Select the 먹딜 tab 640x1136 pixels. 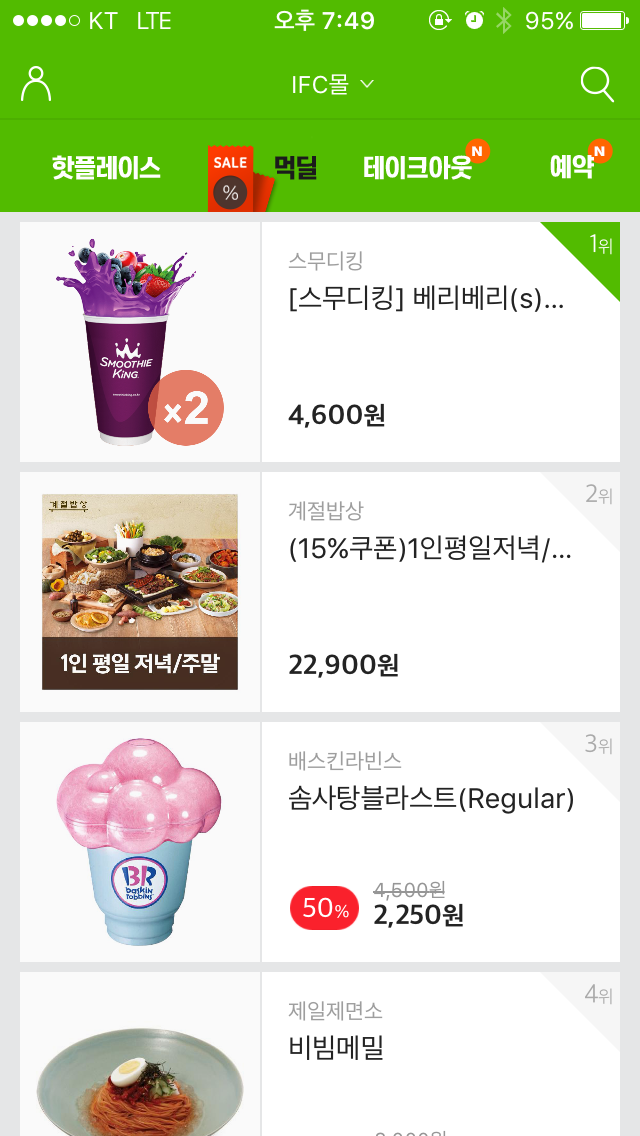pos(294,167)
